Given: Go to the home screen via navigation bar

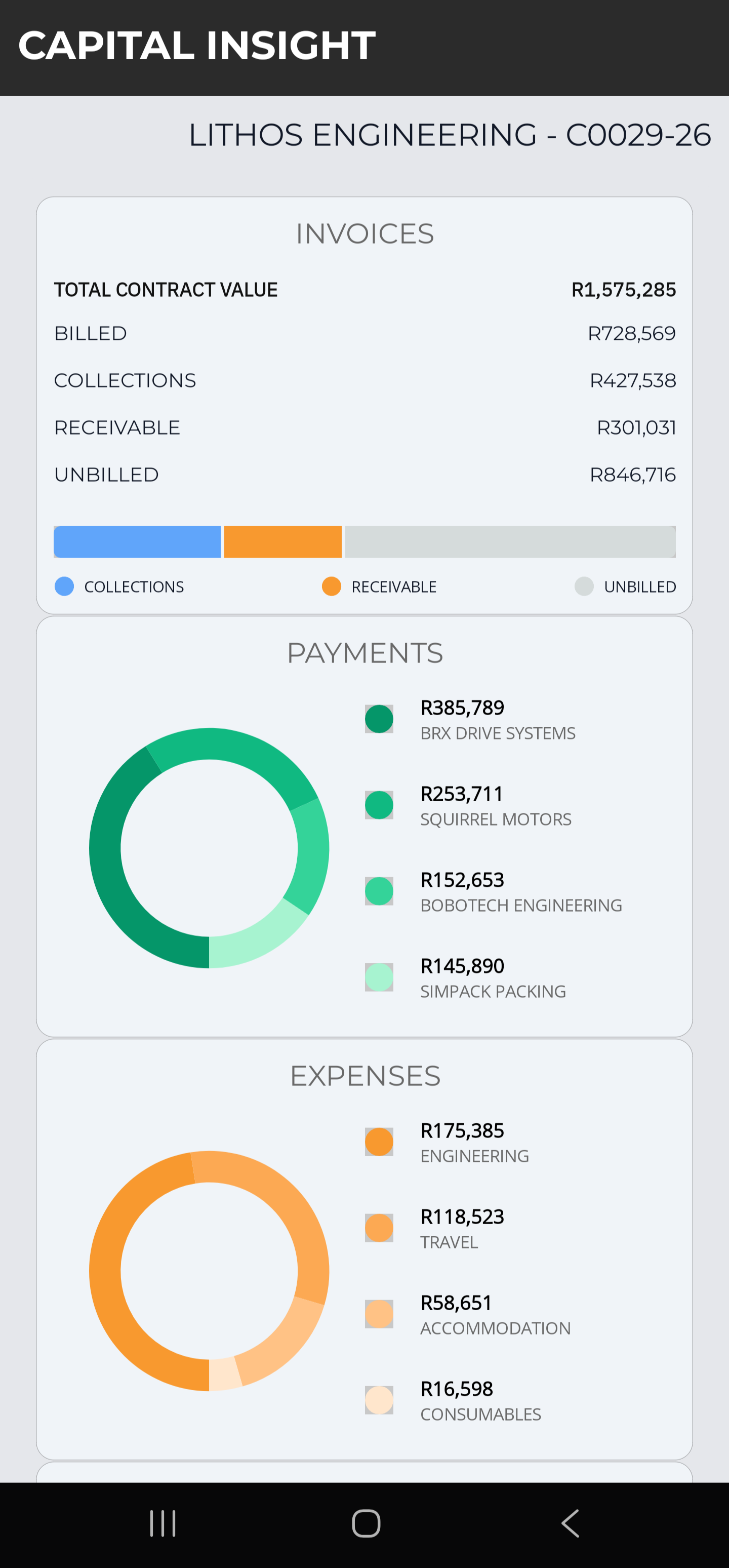Looking at the screenshot, I should point(366,1523).
